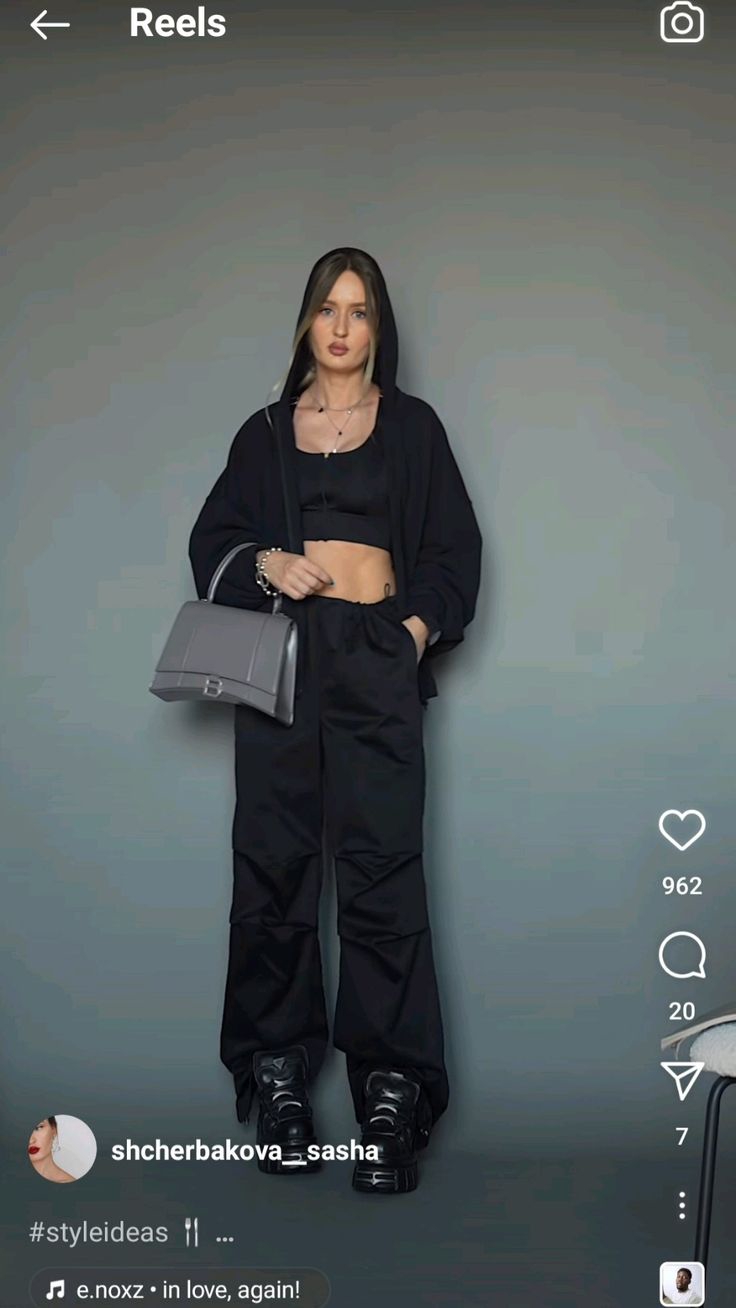Open the camera to create a reel

[682, 23]
